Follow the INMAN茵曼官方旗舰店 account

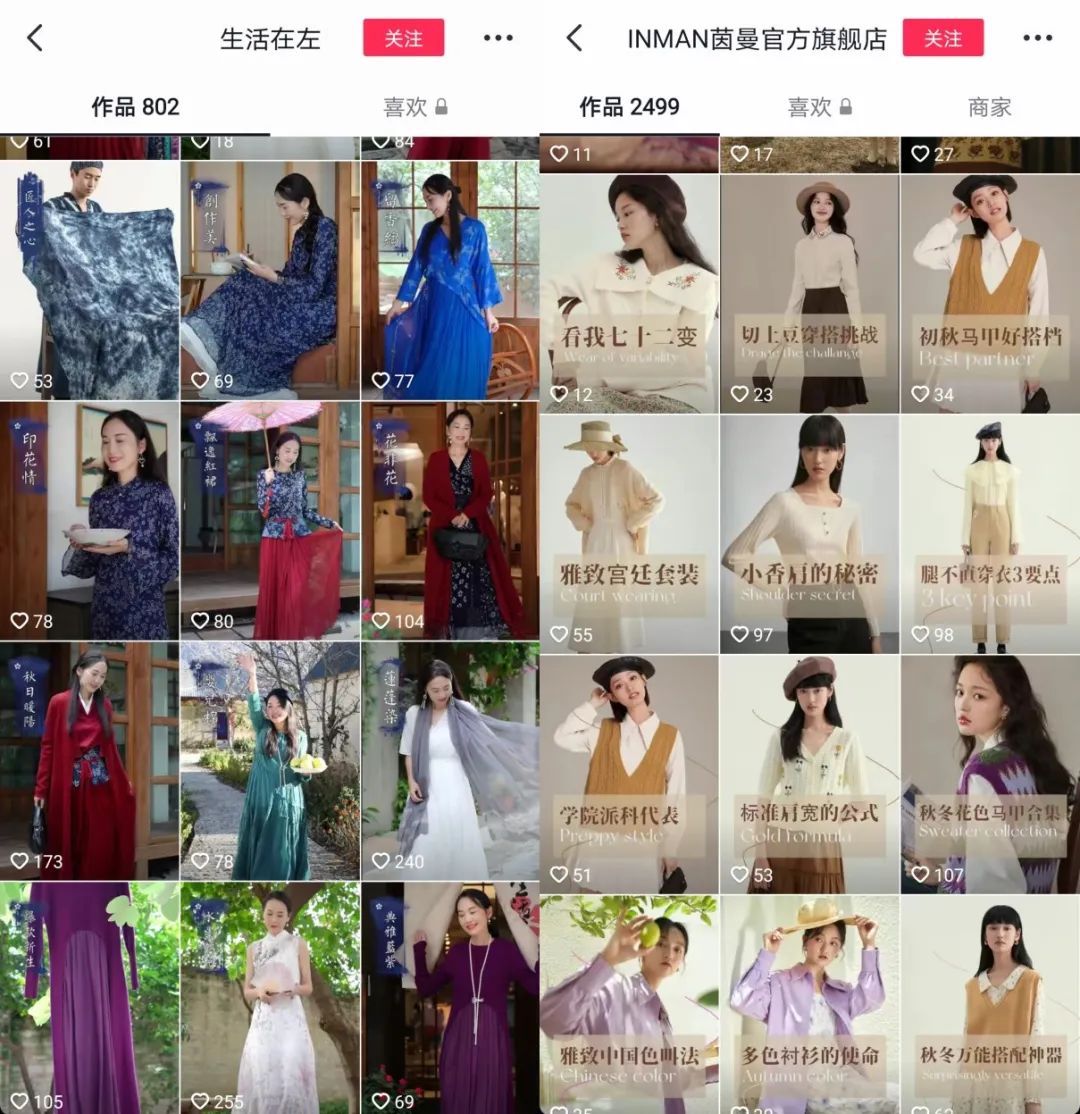click(944, 38)
